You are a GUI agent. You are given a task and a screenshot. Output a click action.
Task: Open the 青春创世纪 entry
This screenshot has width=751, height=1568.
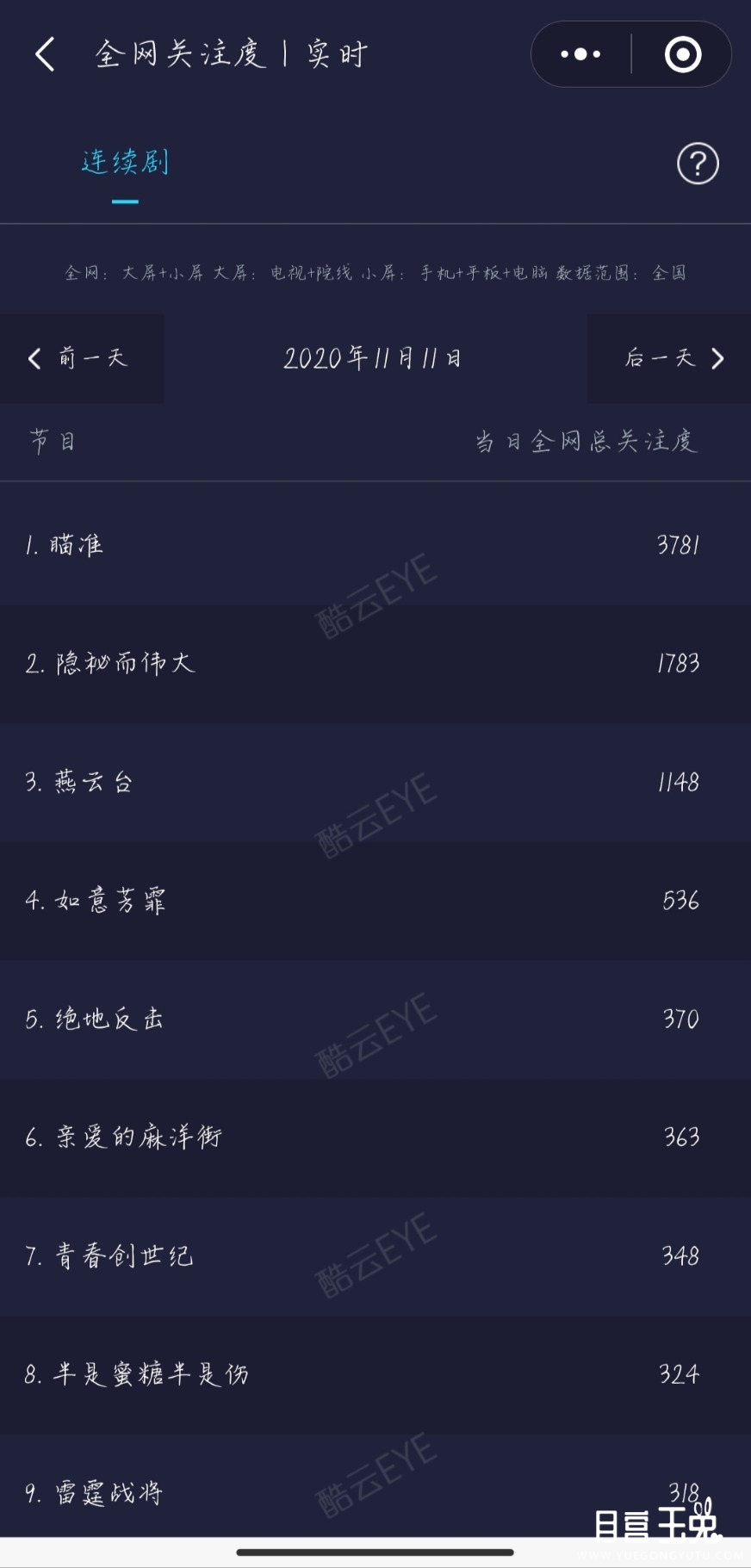(x=375, y=1256)
